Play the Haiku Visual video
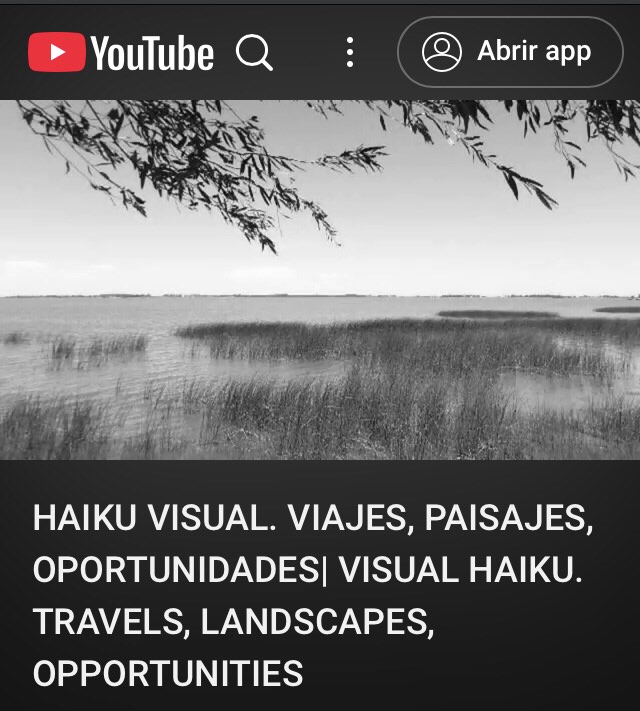Screen dimensions: 640x711 [x=320, y=280]
